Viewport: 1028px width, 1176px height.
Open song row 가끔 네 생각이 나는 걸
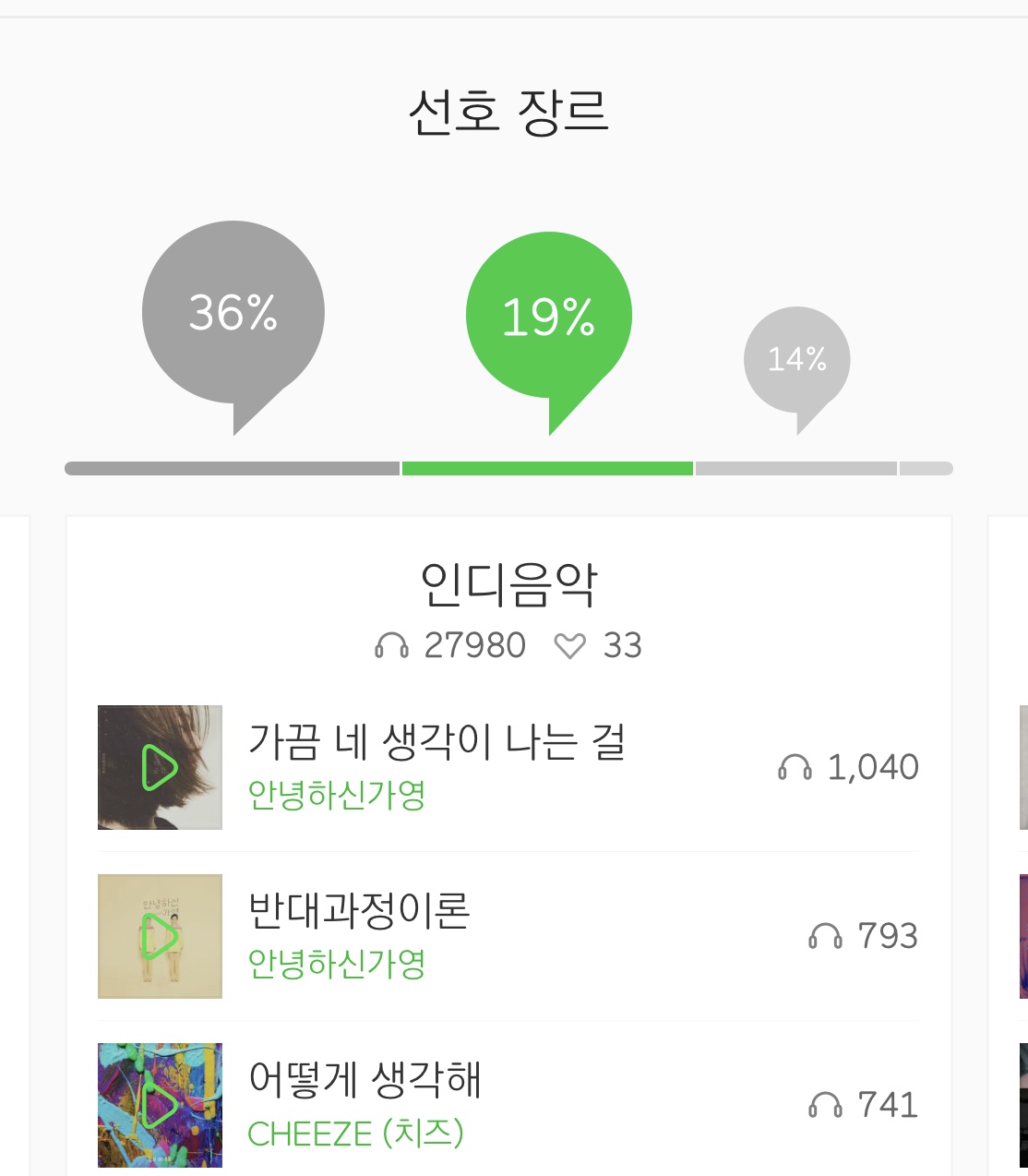click(x=436, y=741)
